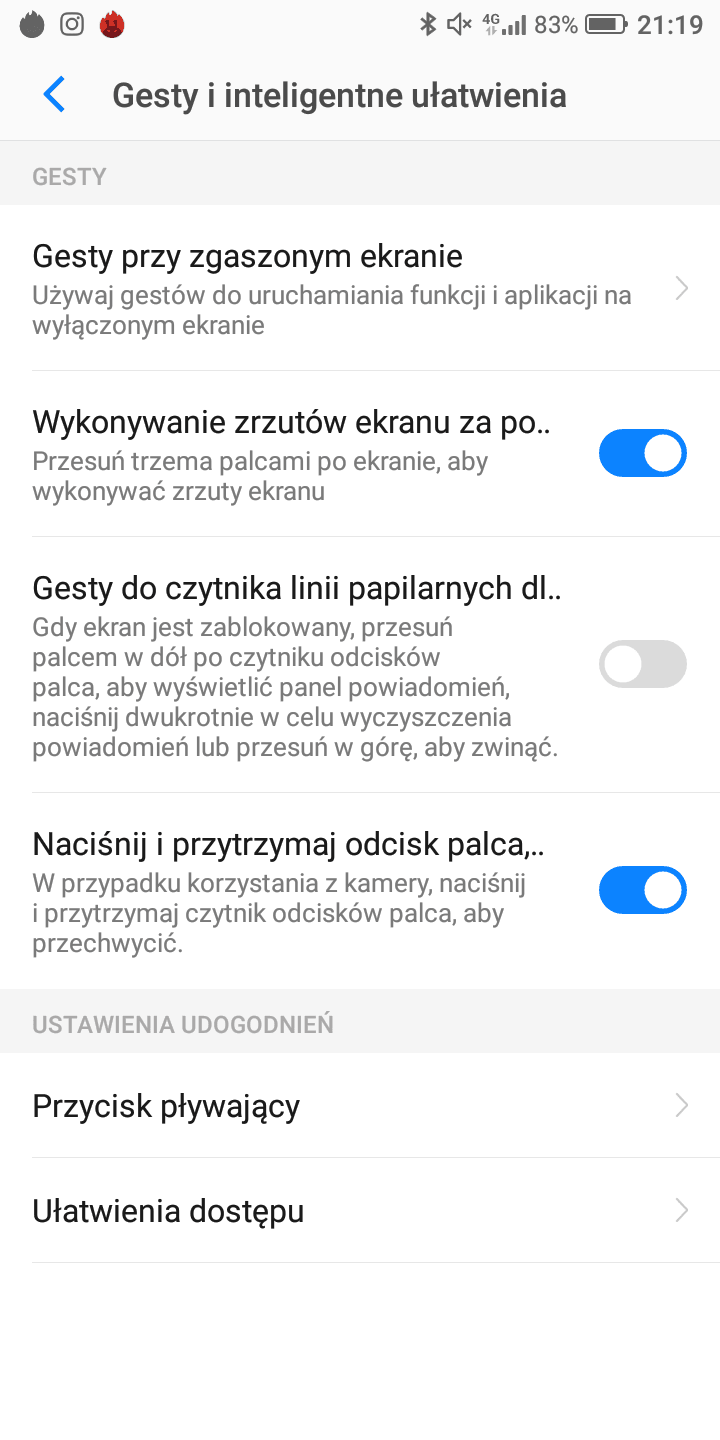Image resolution: width=720 pixels, height=1440 pixels.
Task: Open Ułatwienia dostępu
Action: pyautogui.click(x=360, y=1210)
